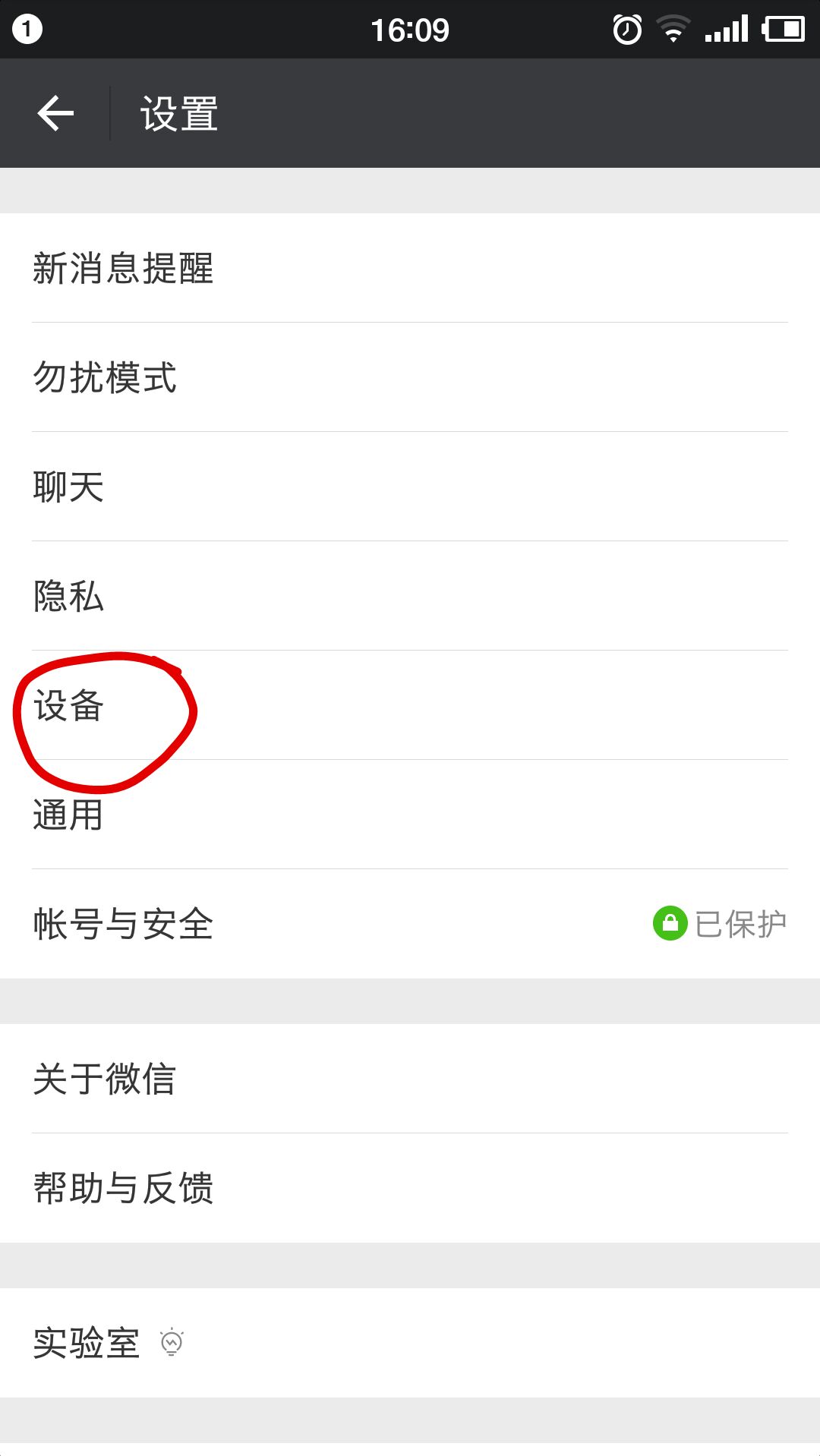
Task: Open 新消息提醒 notification settings
Action: [x=410, y=268]
